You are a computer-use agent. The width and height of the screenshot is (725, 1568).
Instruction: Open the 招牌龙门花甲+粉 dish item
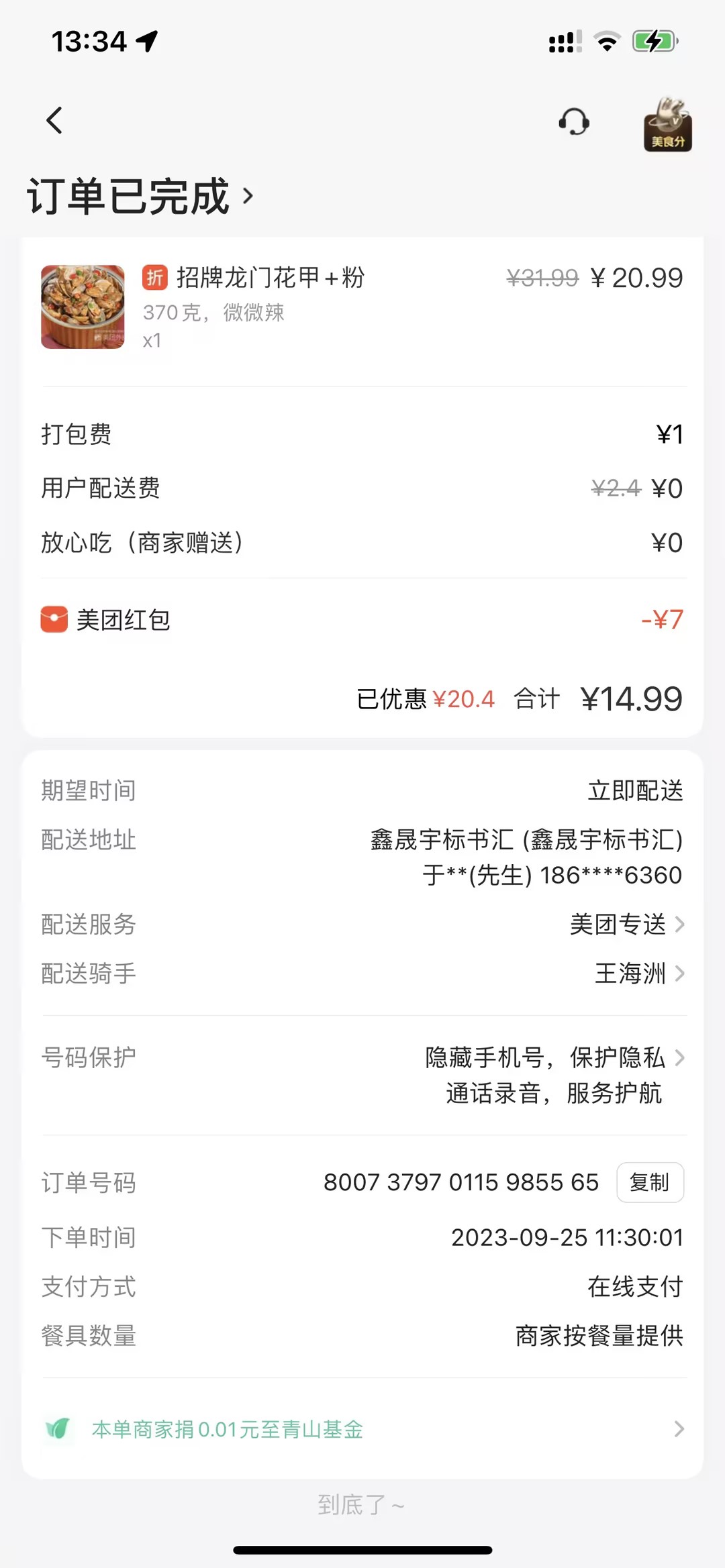click(x=270, y=278)
